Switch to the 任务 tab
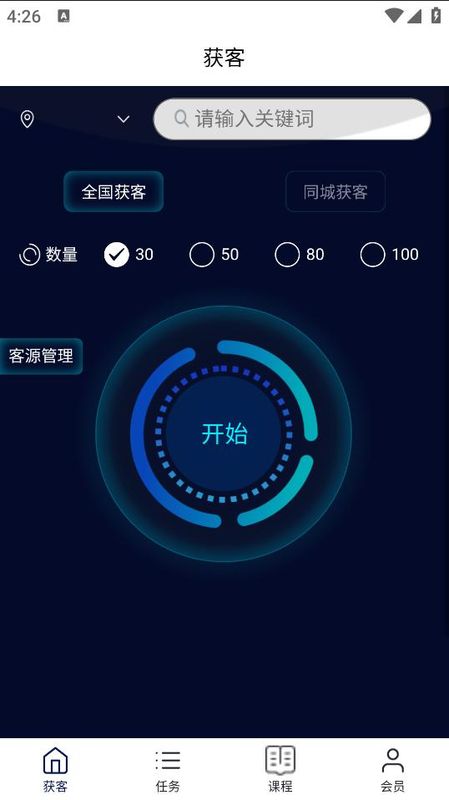 pos(168,769)
